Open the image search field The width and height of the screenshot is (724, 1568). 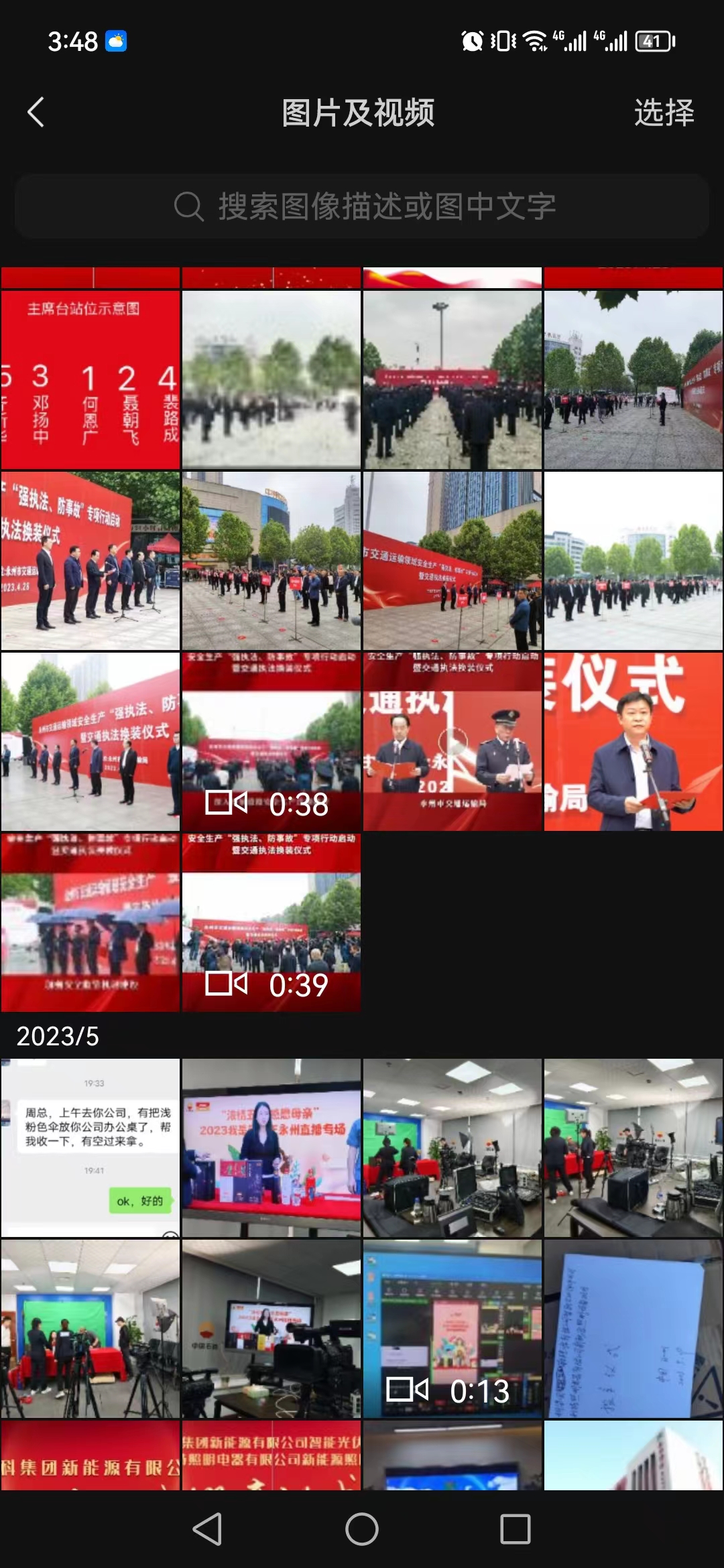pyautogui.click(x=362, y=206)
